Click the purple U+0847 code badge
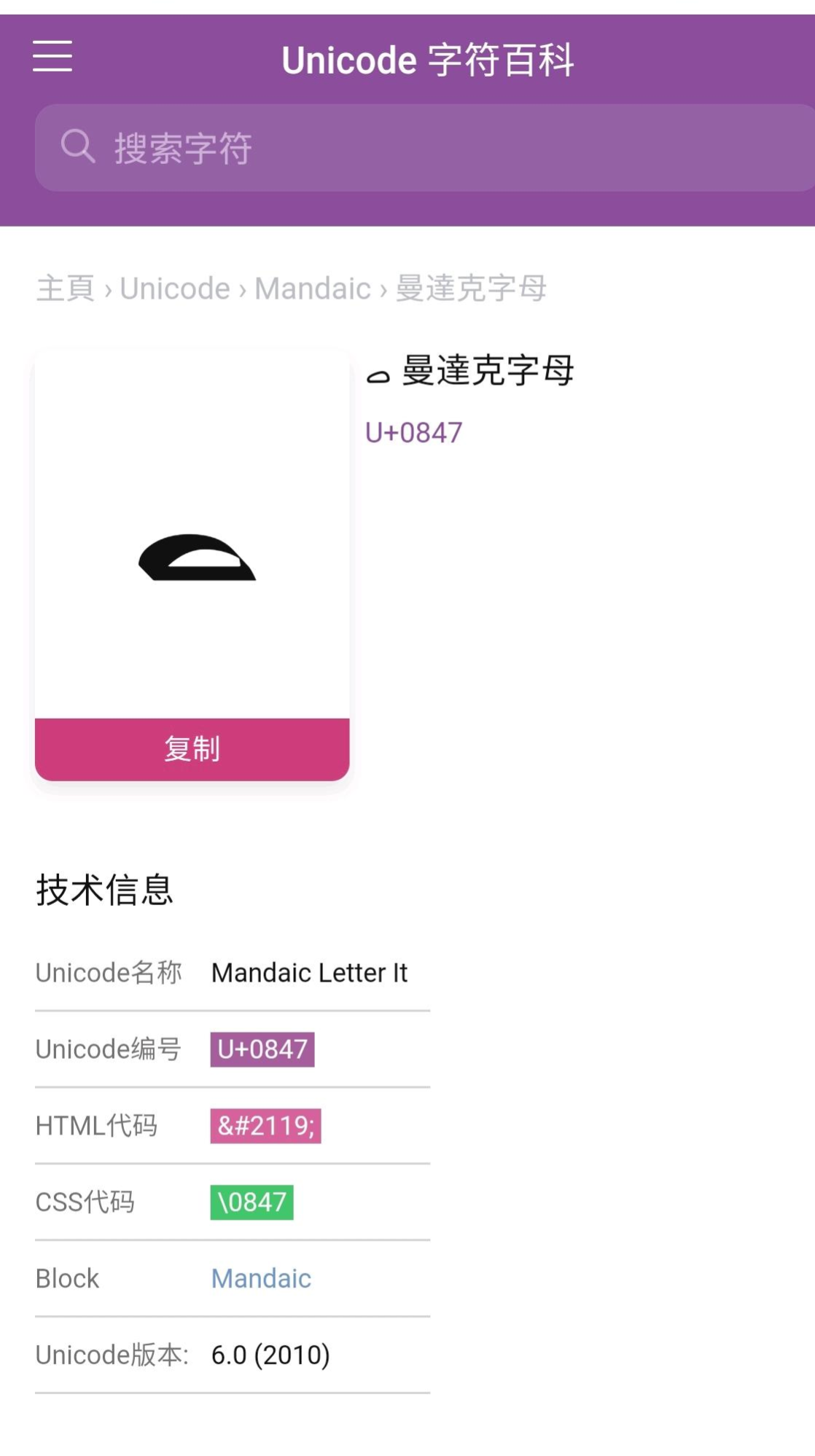815x1456 pixels. coord(262,1049)
